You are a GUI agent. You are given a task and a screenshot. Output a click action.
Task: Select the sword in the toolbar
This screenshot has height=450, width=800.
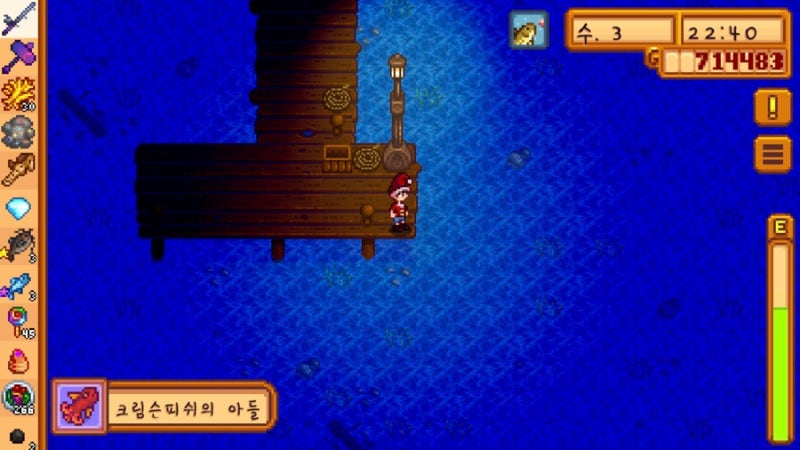[18, 18]
